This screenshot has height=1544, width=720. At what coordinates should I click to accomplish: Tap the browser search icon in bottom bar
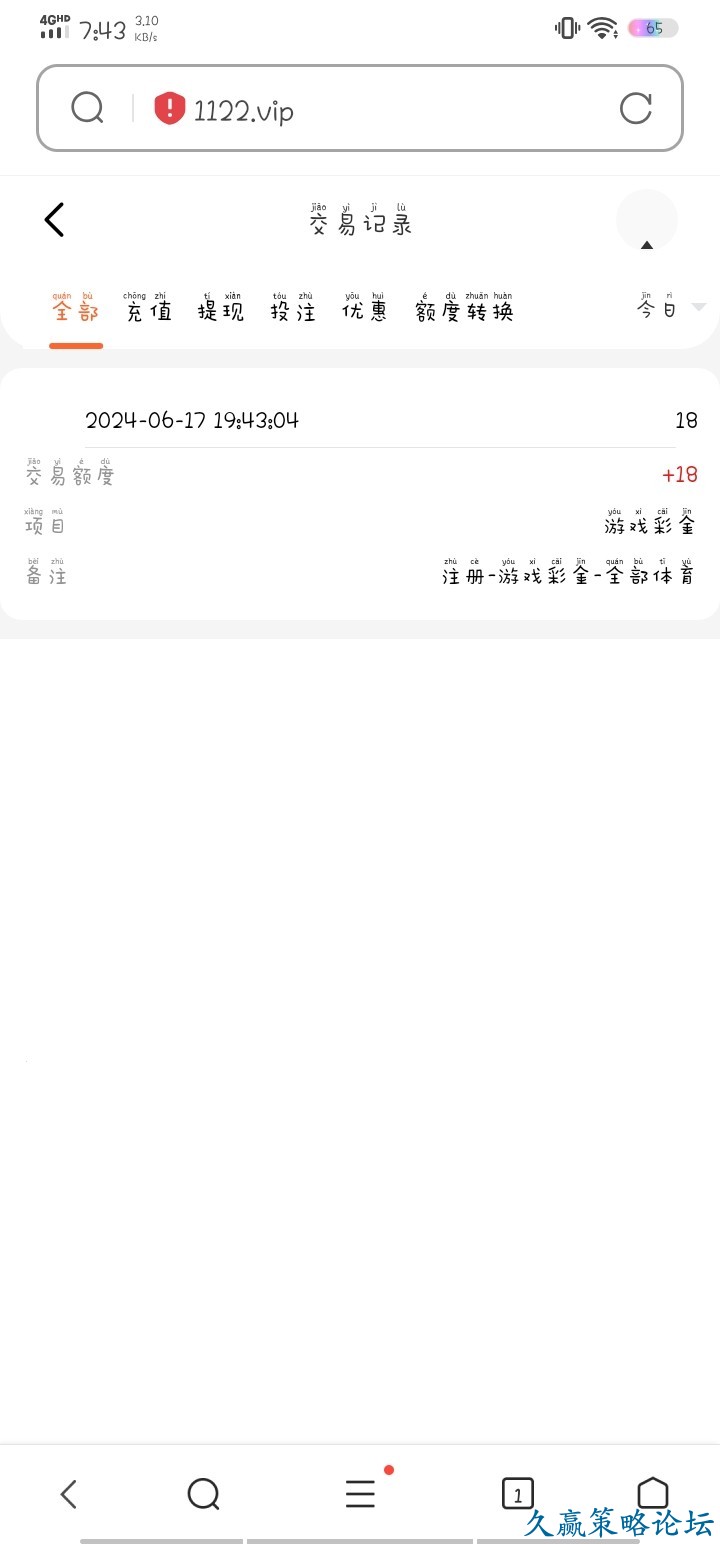tap(203, 1494)
